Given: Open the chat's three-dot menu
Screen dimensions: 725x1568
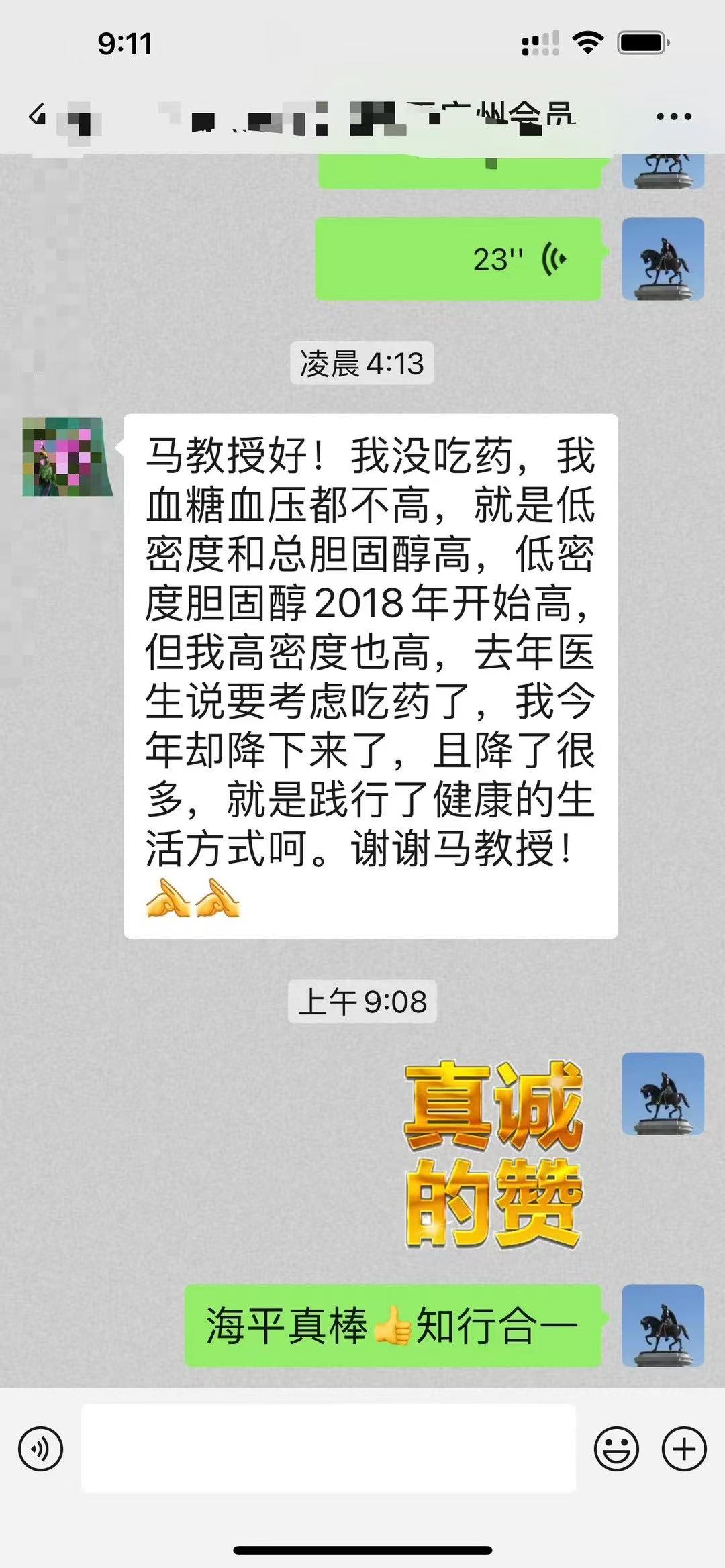Looking at the screenshot, I should coord(673,117).
